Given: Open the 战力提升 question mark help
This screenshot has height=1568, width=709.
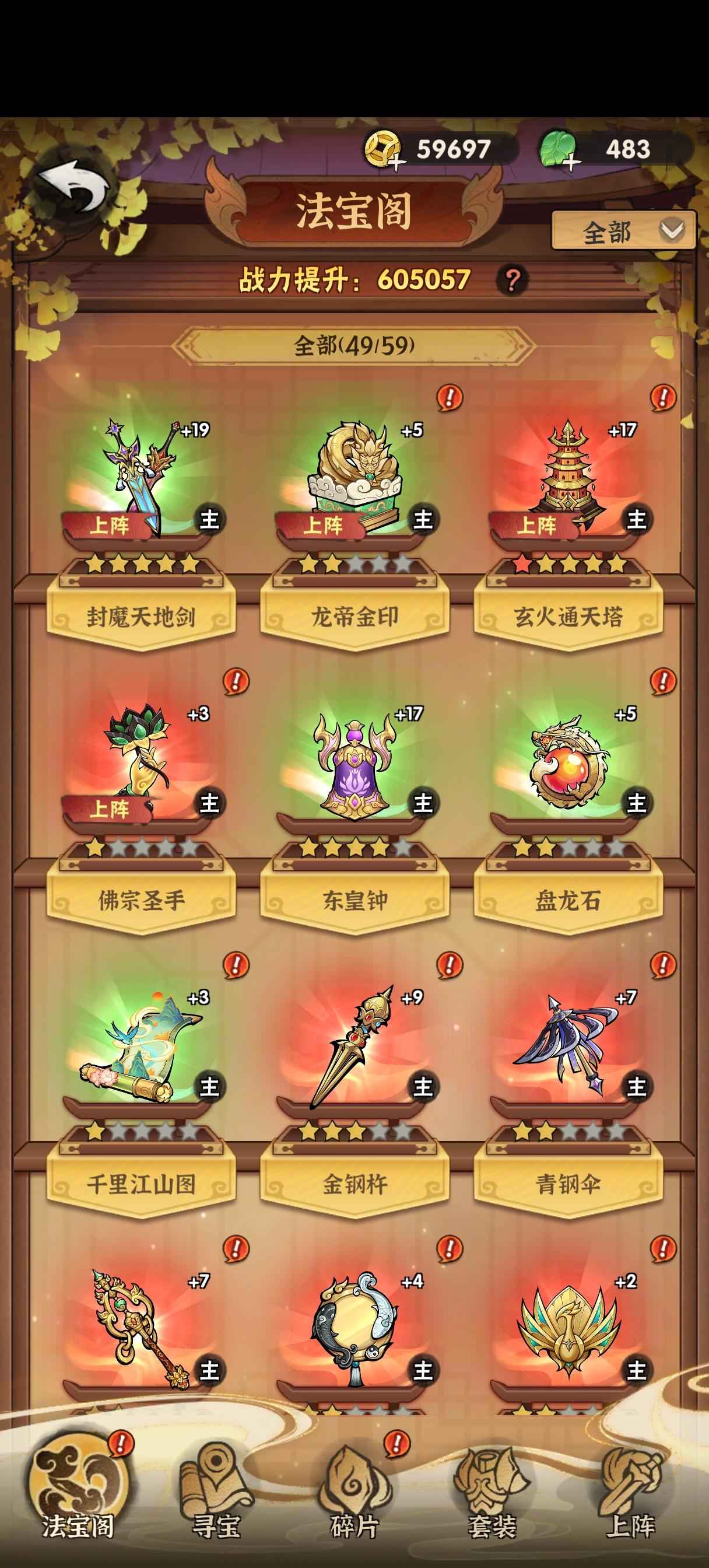Looking at the screenshot, I should click(512, 281).
